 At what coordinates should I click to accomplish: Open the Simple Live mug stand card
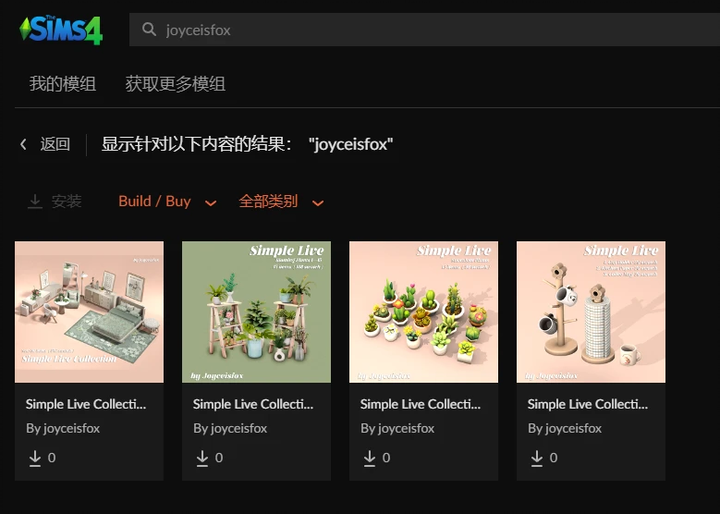[x=590, y=312]
